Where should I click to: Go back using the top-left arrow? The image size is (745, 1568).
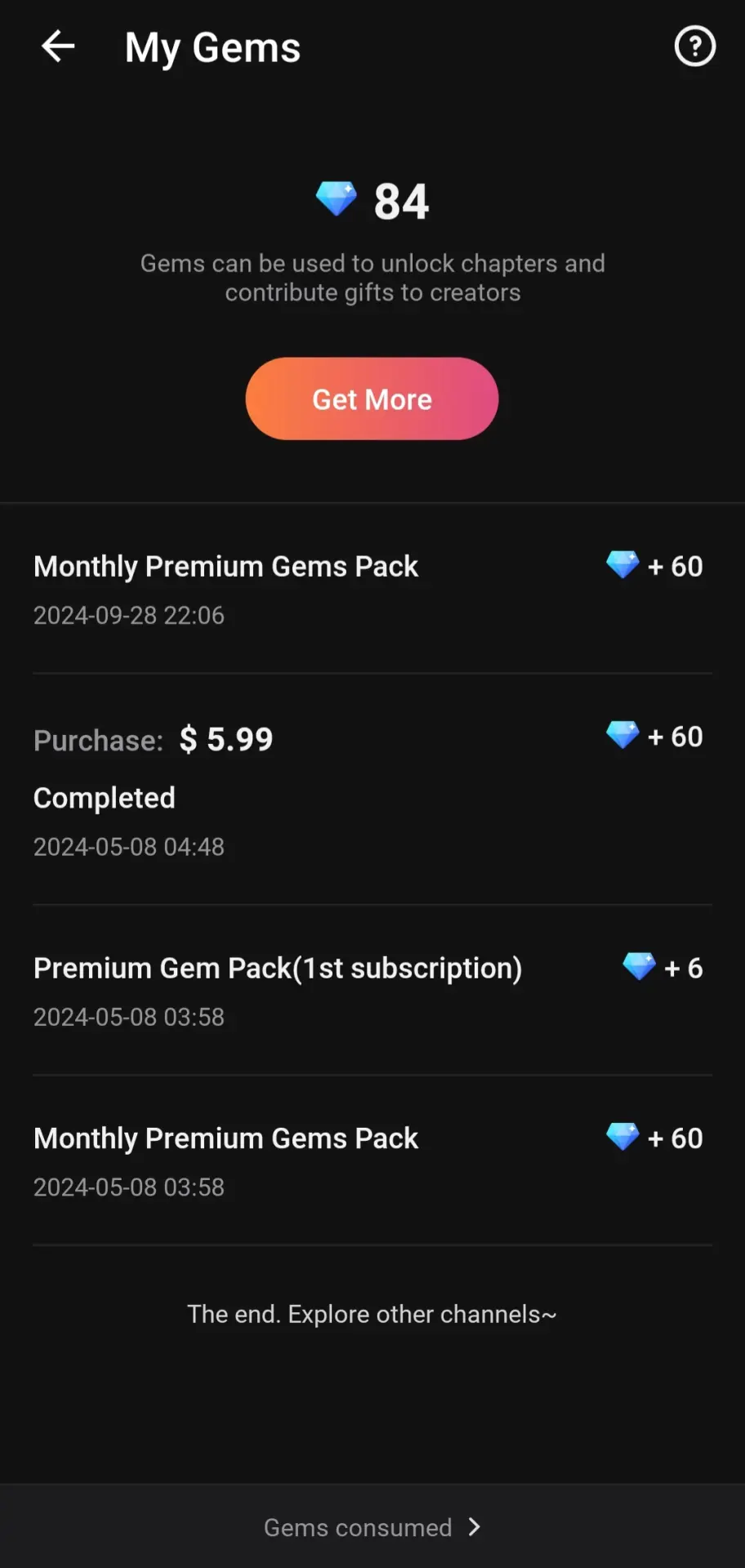point(58,47)
